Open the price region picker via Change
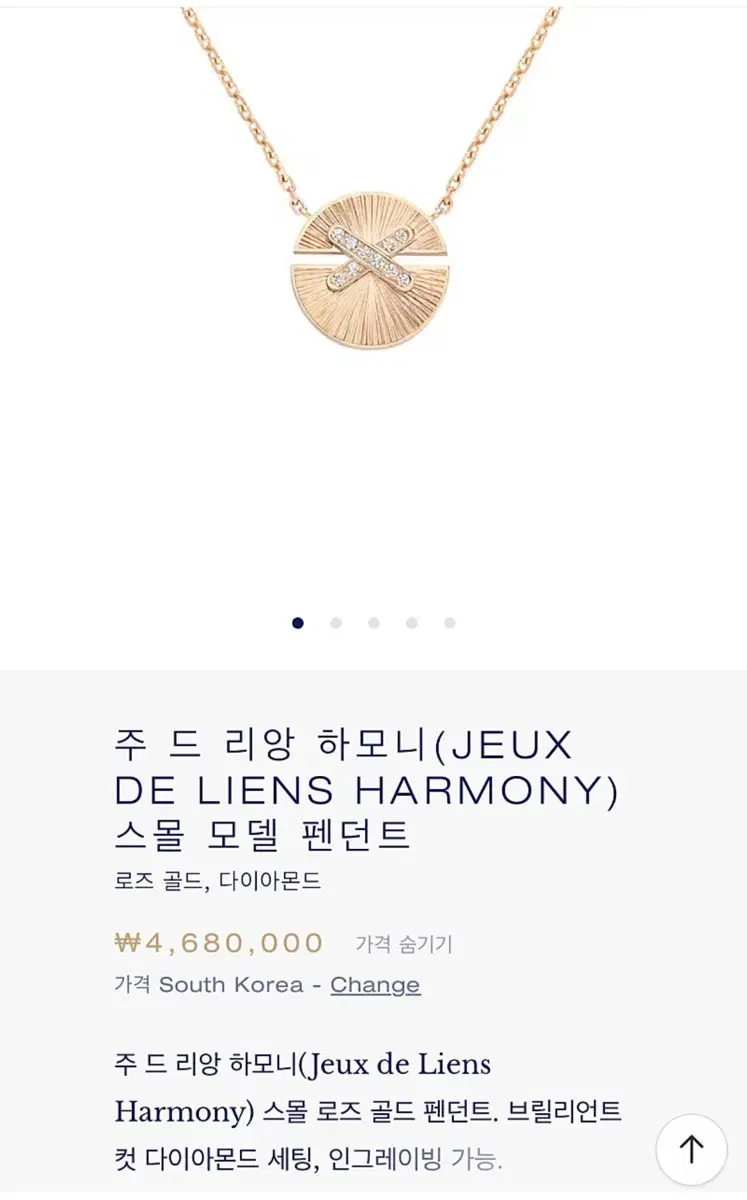This screenshot has width=747, height=1200. point(375,985)
